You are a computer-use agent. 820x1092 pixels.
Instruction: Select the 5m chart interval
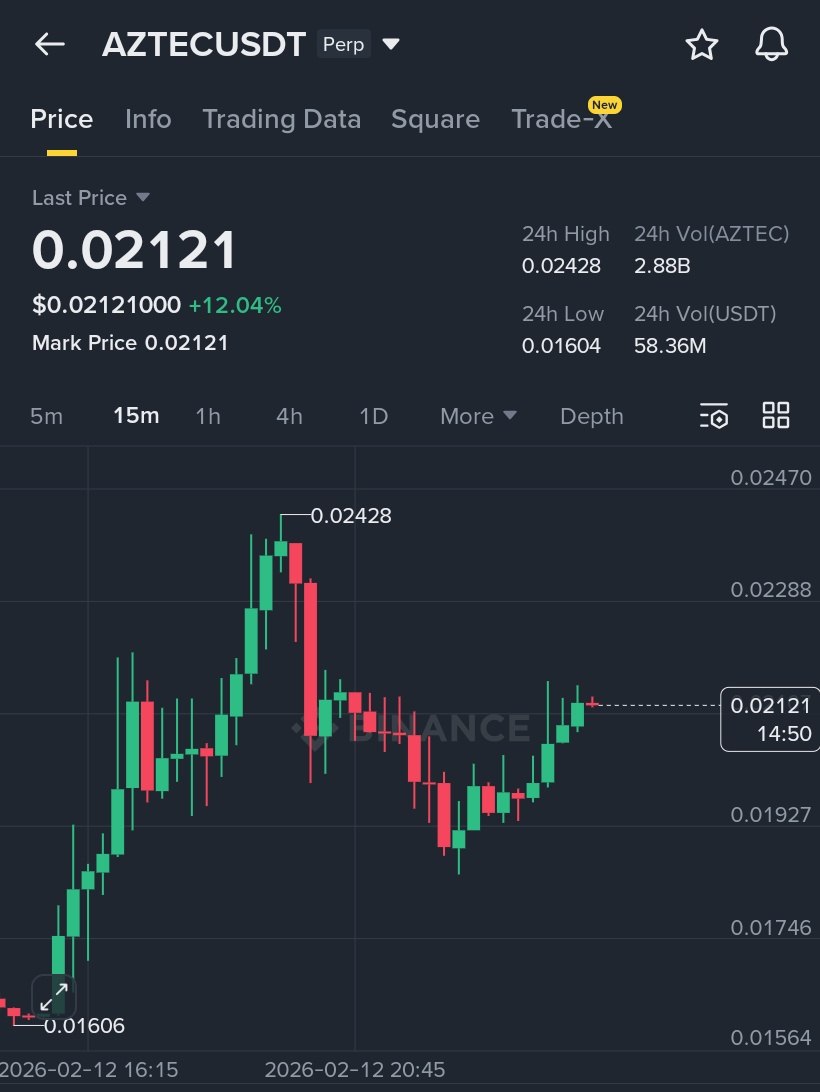(x=46, y=416)
